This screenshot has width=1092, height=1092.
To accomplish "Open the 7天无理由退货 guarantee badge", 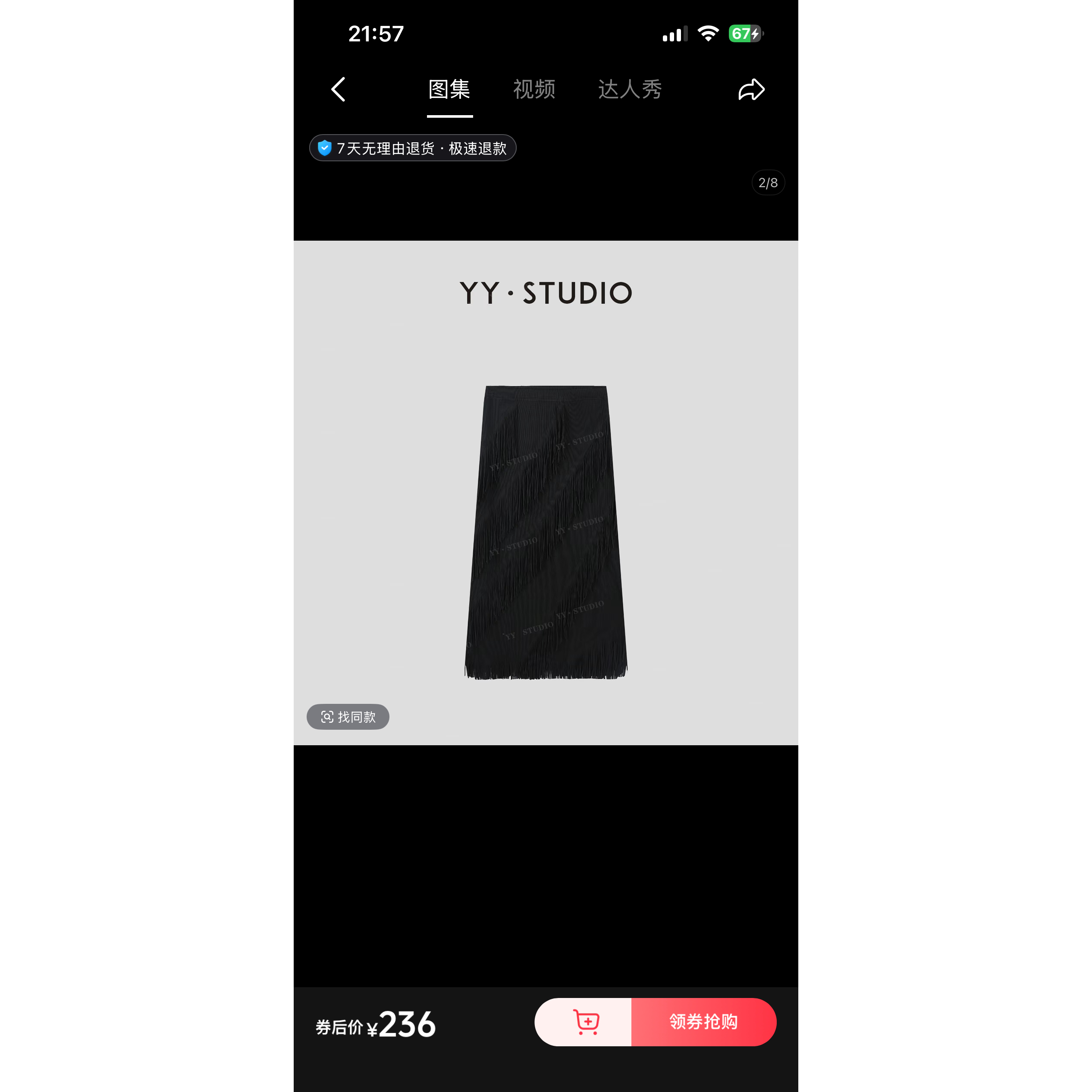I will pos(413,148).
